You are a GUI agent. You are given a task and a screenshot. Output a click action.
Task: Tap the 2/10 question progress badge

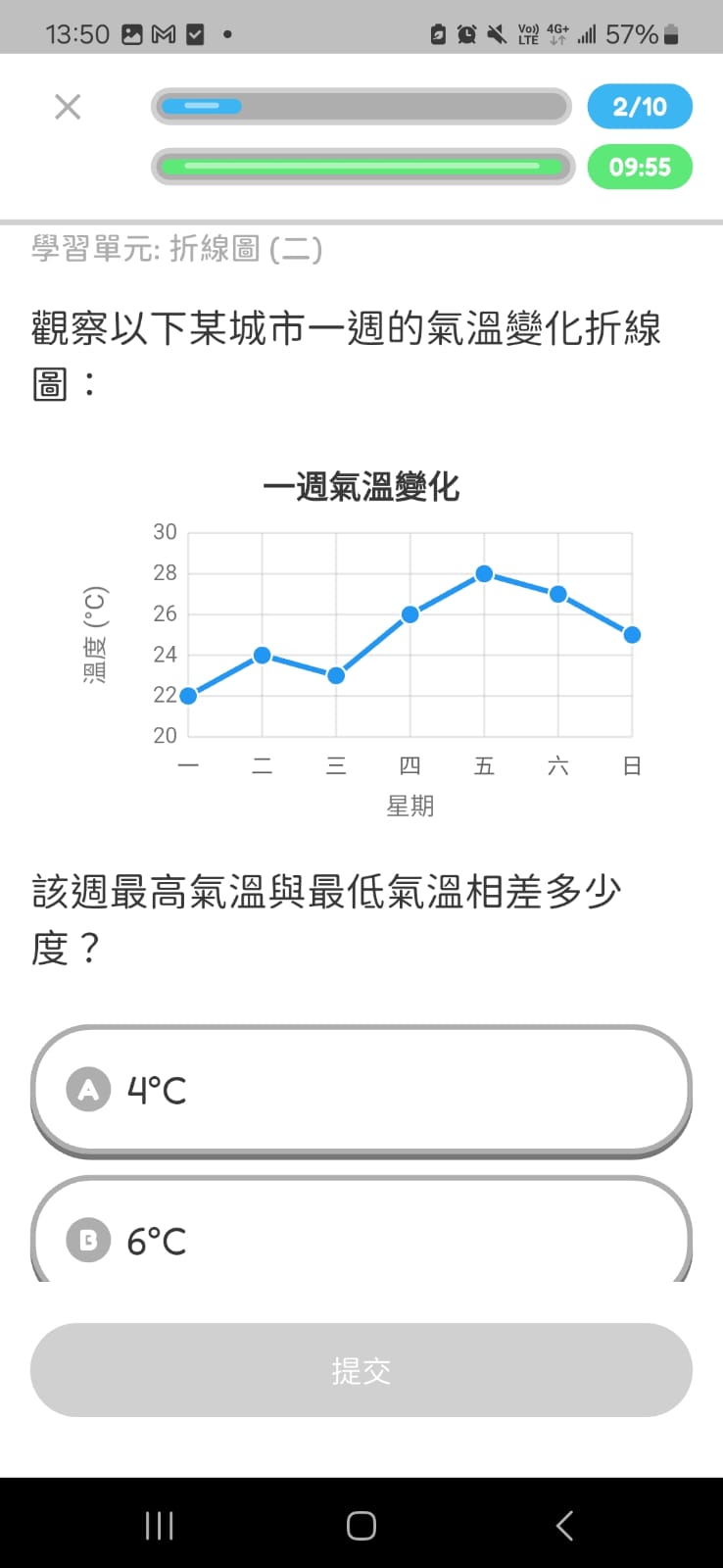click(639, 106)
